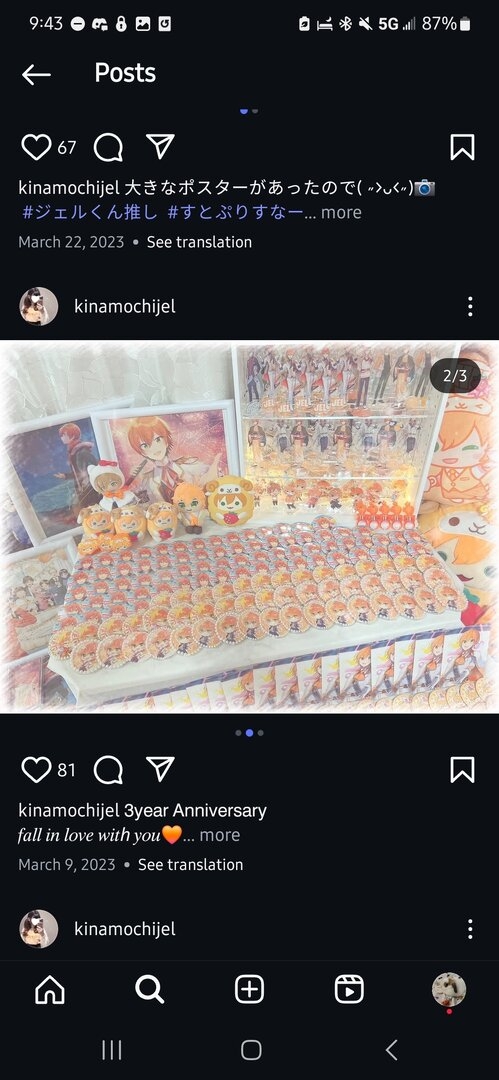Open my profile tab
The height and width of the screenshot is (1080, 499).
click(449, 990)
